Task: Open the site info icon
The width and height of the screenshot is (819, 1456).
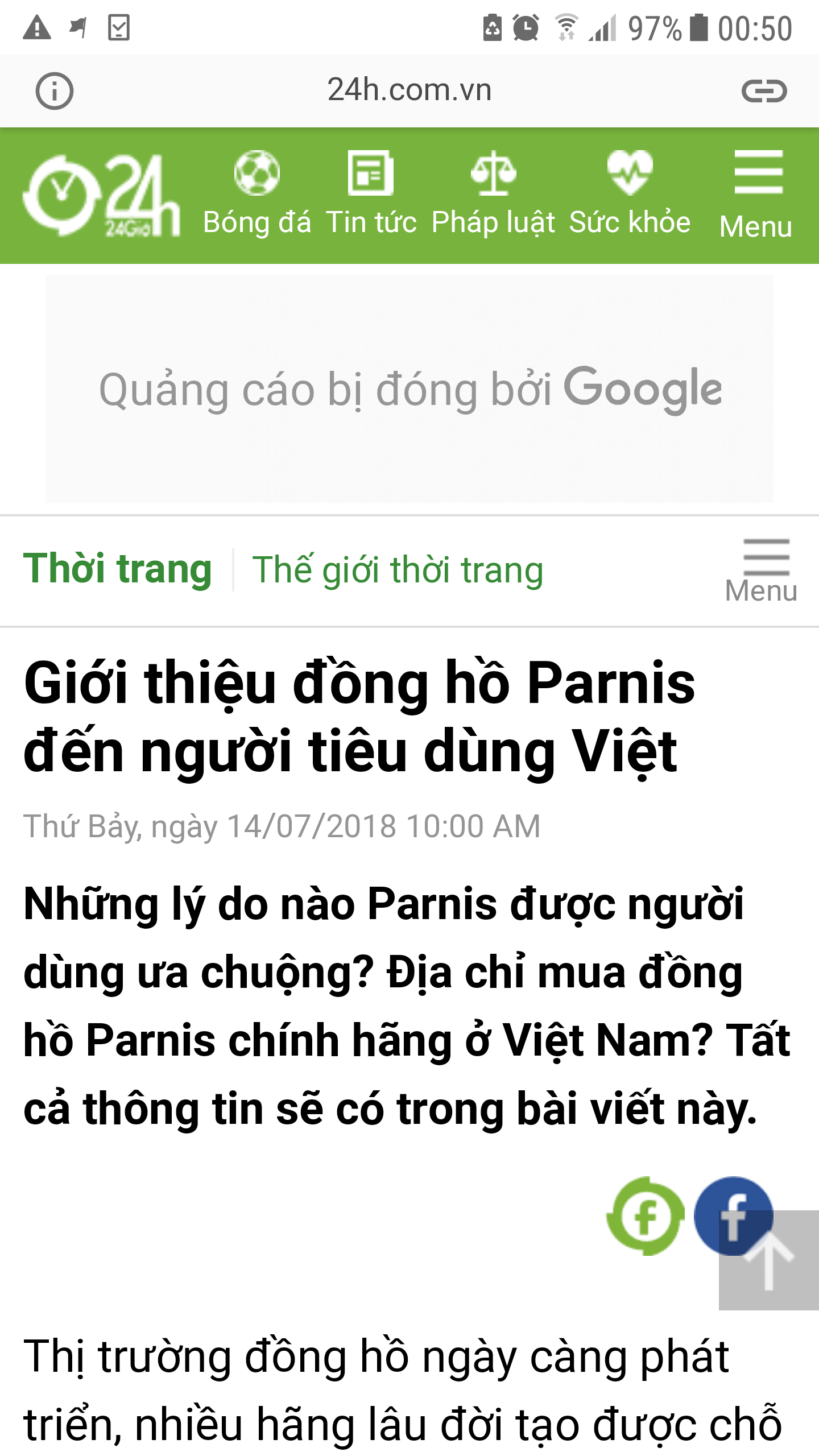Action: [x=55, y=91]
